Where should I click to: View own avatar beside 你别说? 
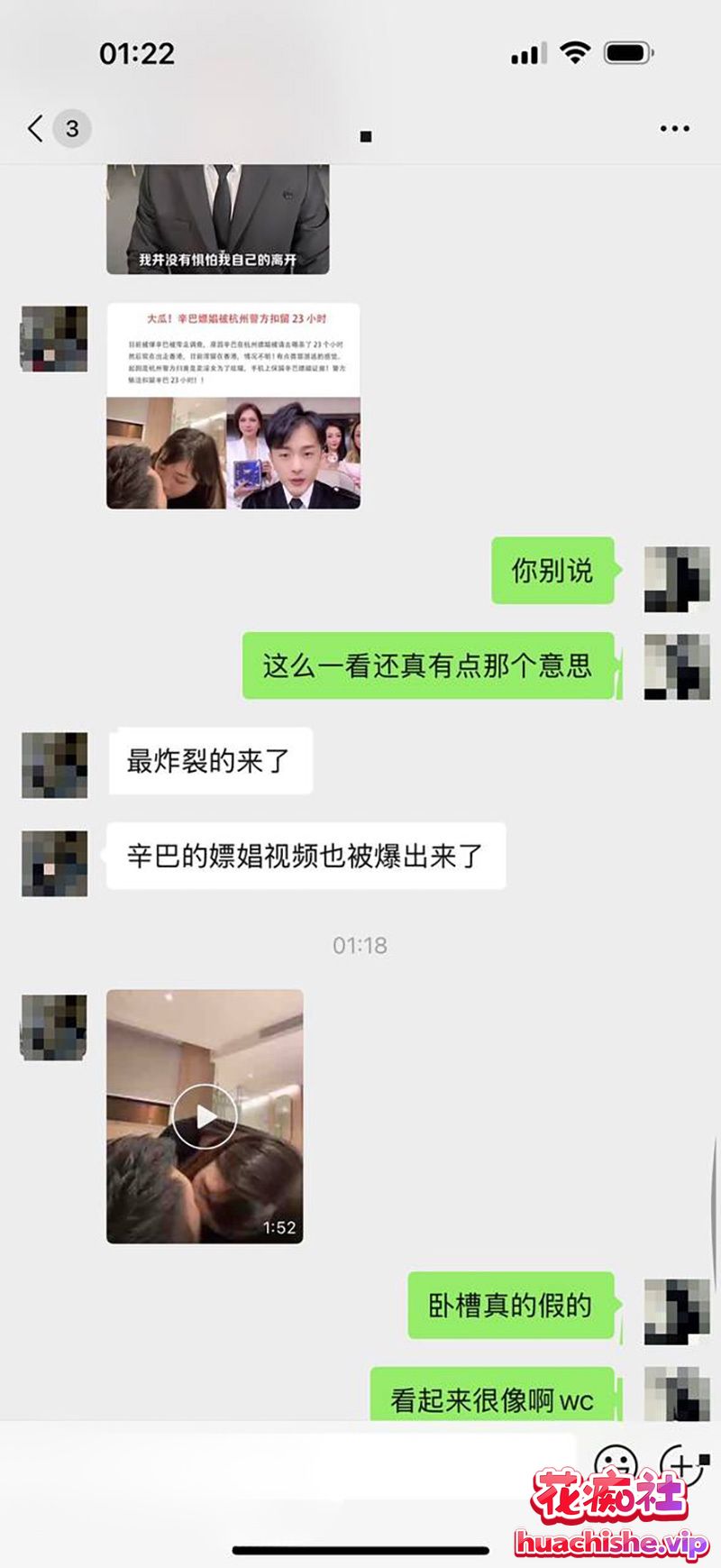pos(677,579)
